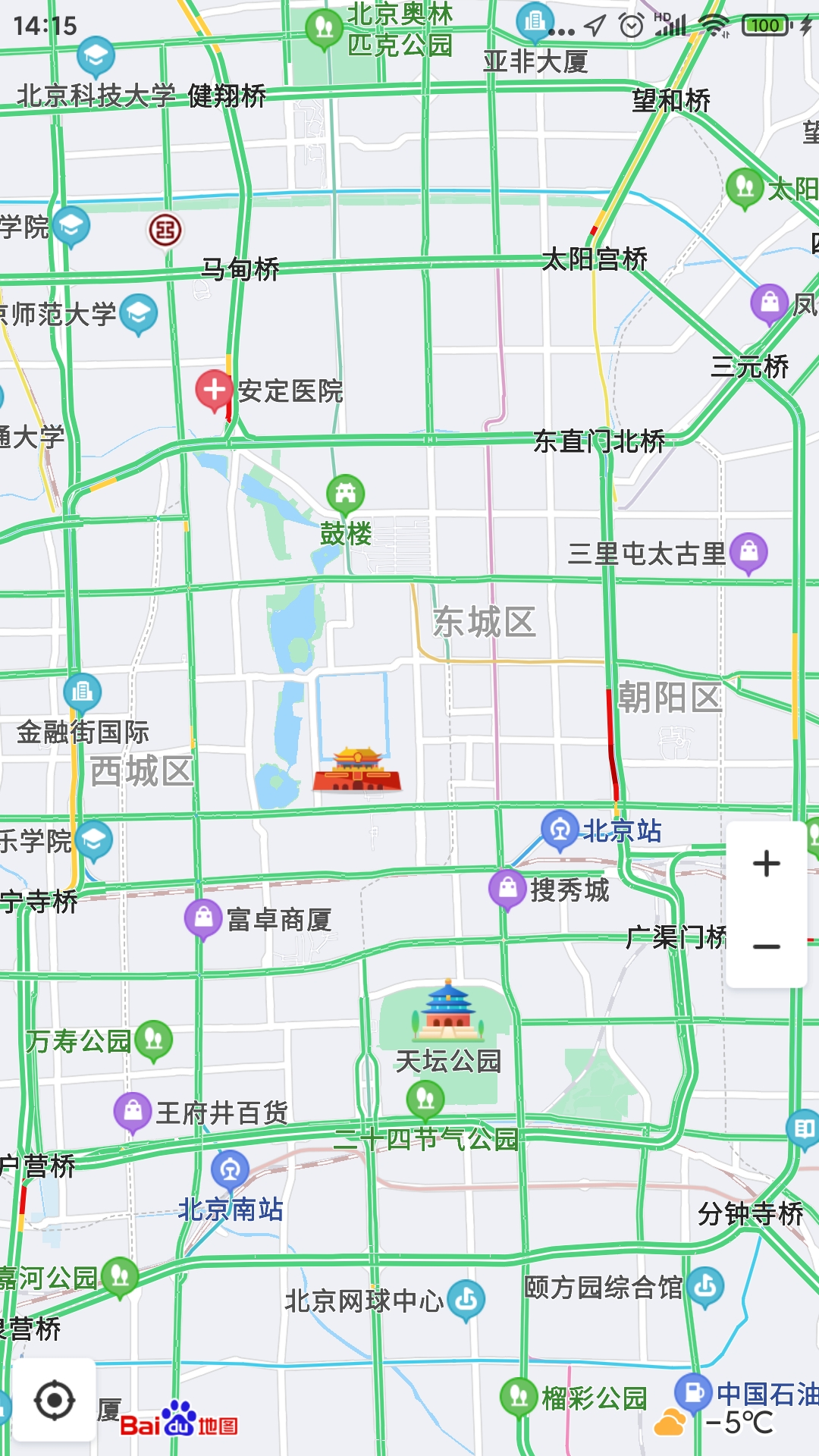Tap the current location crosshair button
The width and height of the screenshot is (819, 1456).
pyautogui.click(x=55, y=1399)
